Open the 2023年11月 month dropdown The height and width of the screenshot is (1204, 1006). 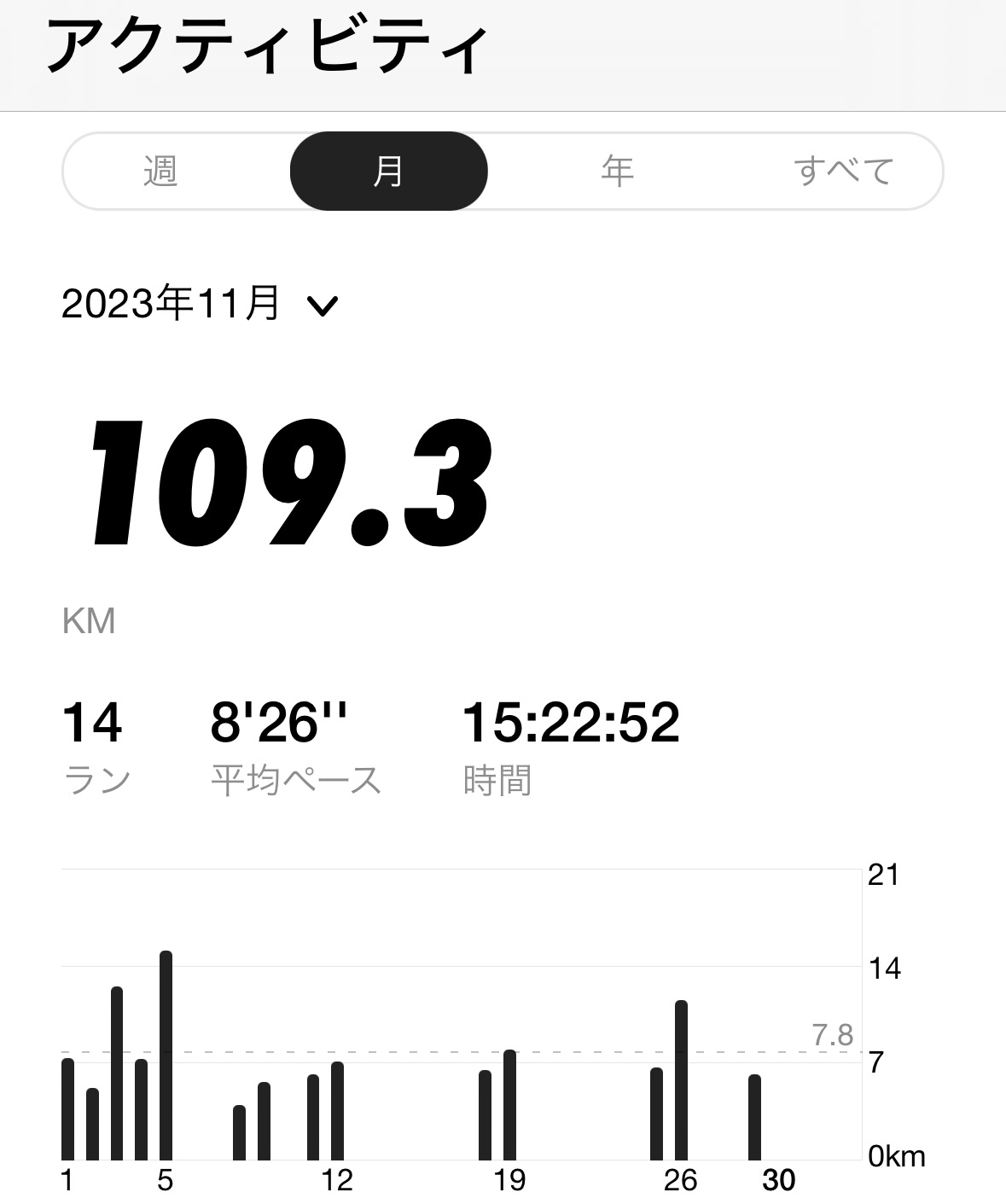click(201, 304)
